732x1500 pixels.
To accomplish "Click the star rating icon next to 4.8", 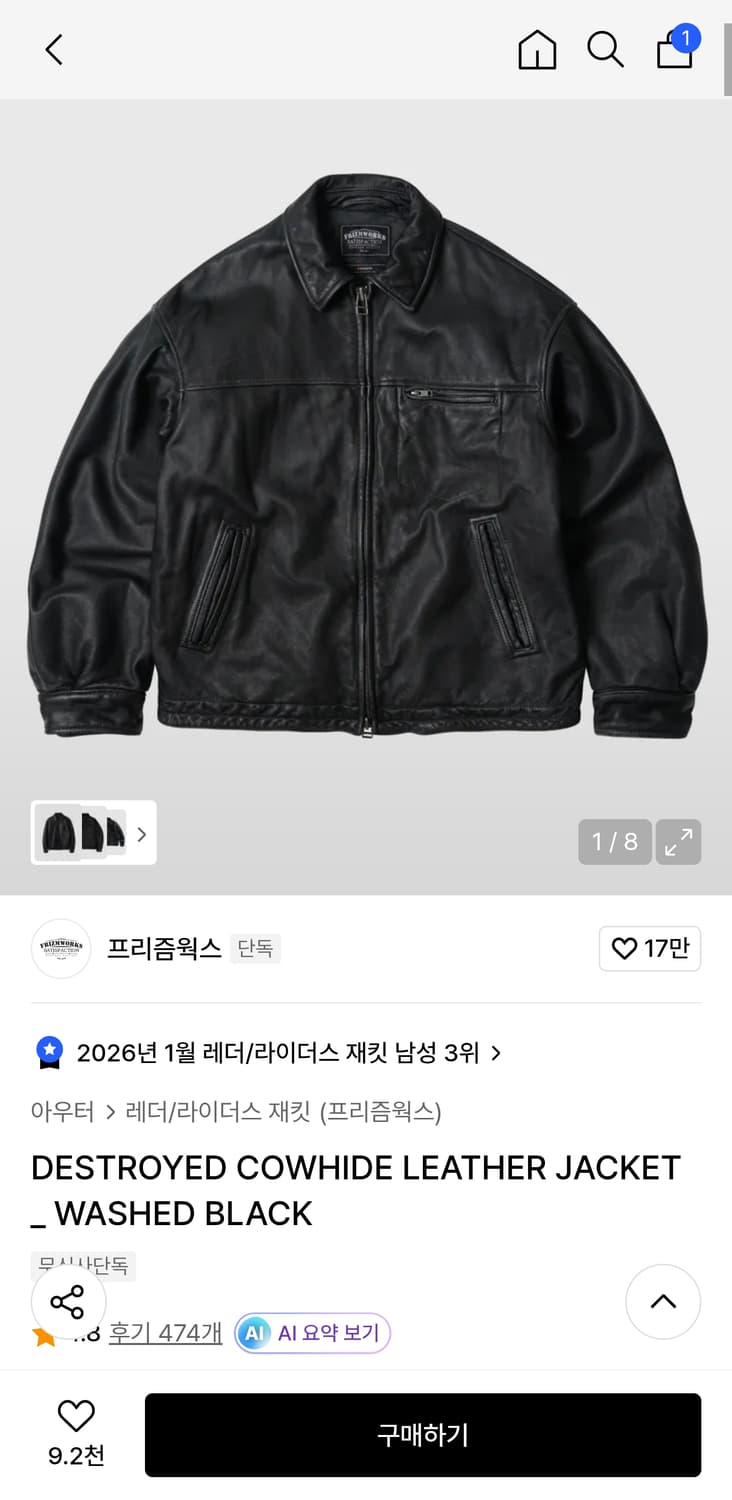I will pos(42,1333).
